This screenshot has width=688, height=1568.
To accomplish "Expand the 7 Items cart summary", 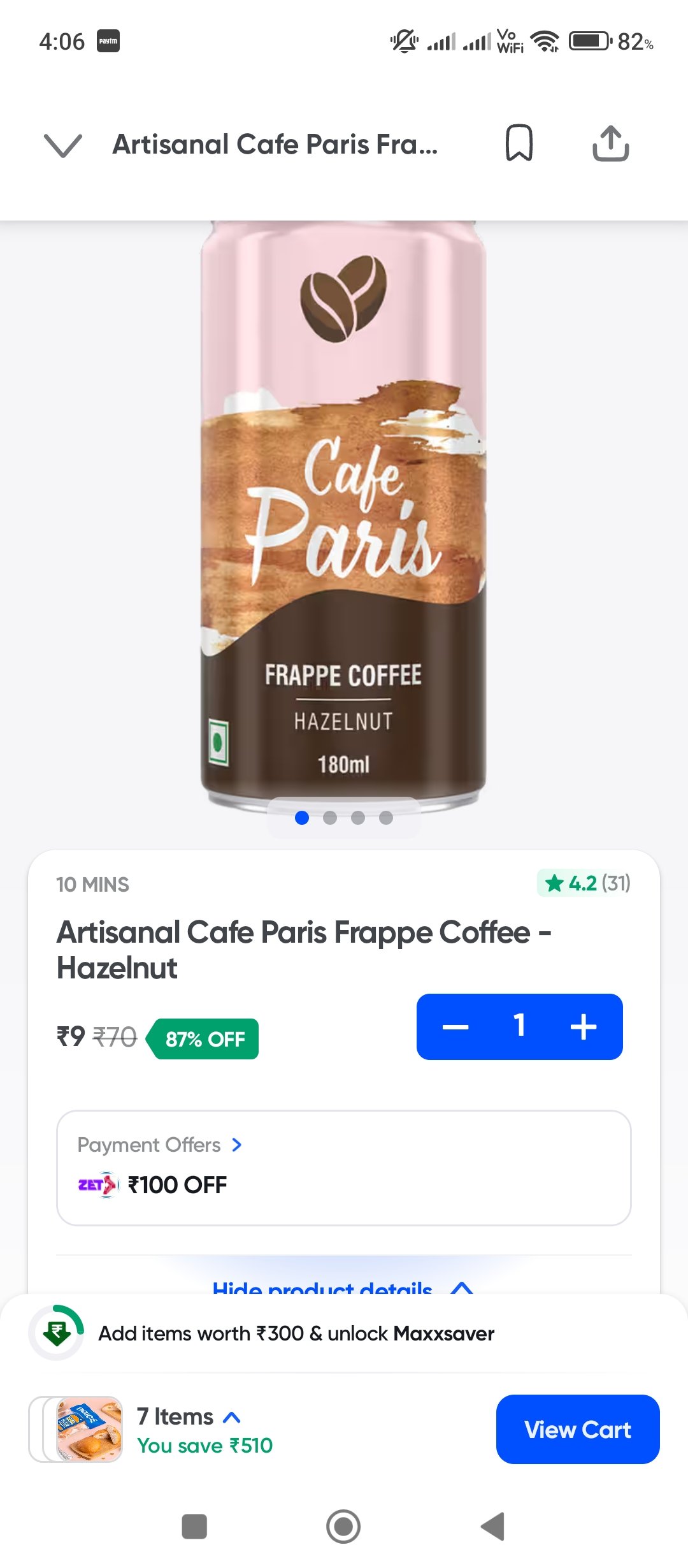I will (x=188, y=1417).
